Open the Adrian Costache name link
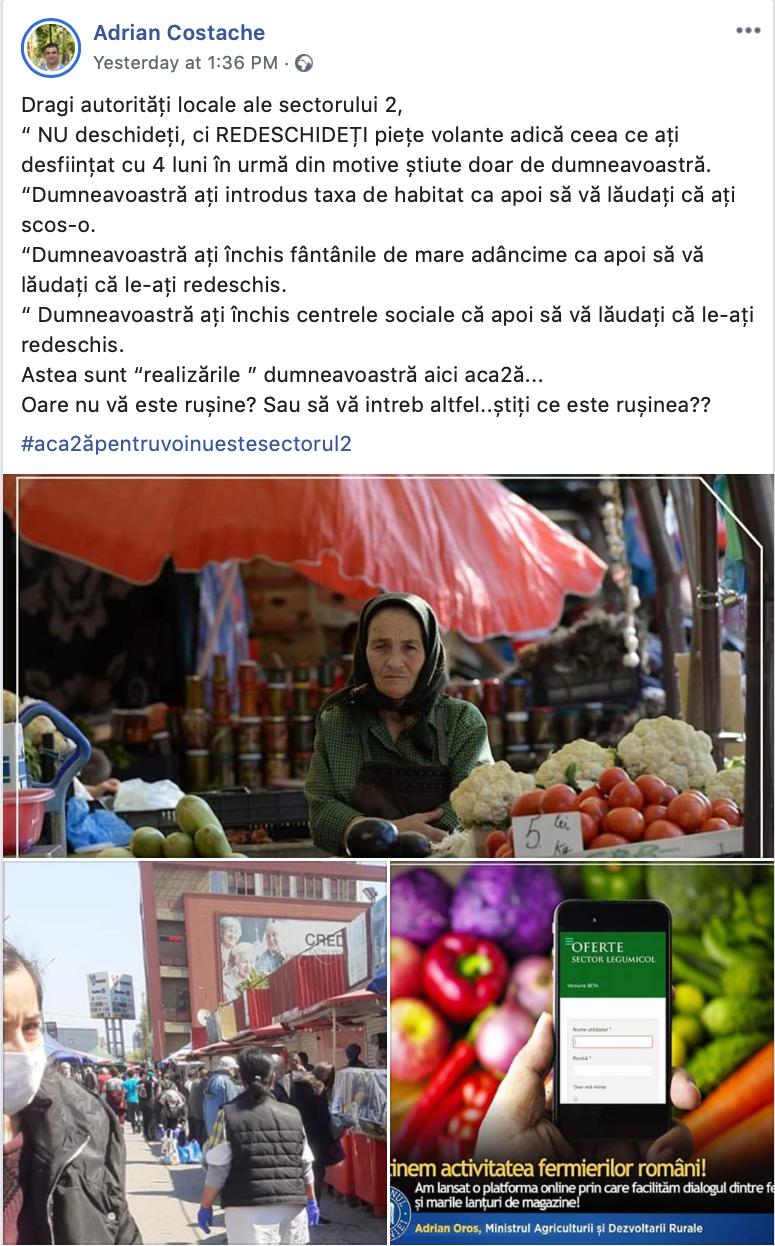The width and height of the screenshot is (775, 1246). pos(179,33)
